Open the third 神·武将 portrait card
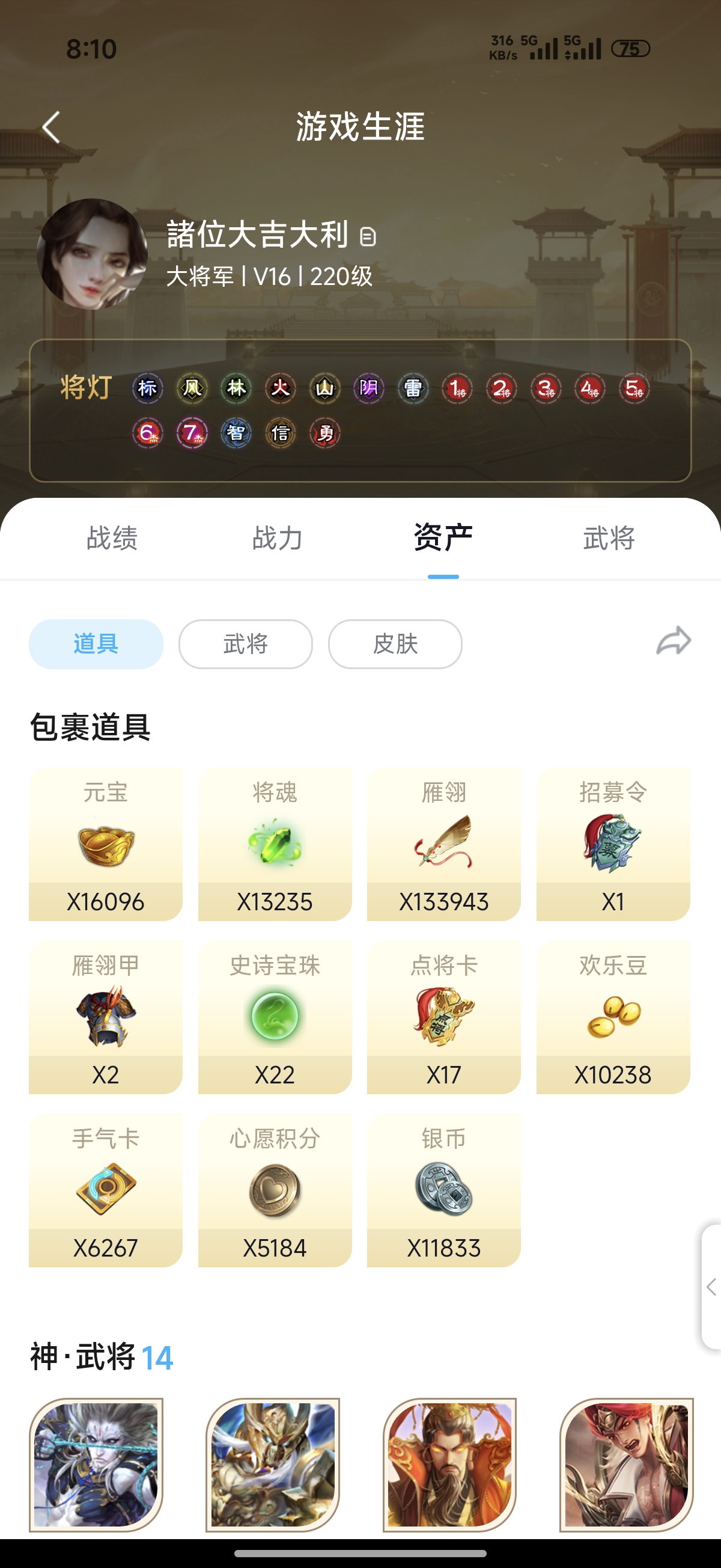 coord(449,1465)
